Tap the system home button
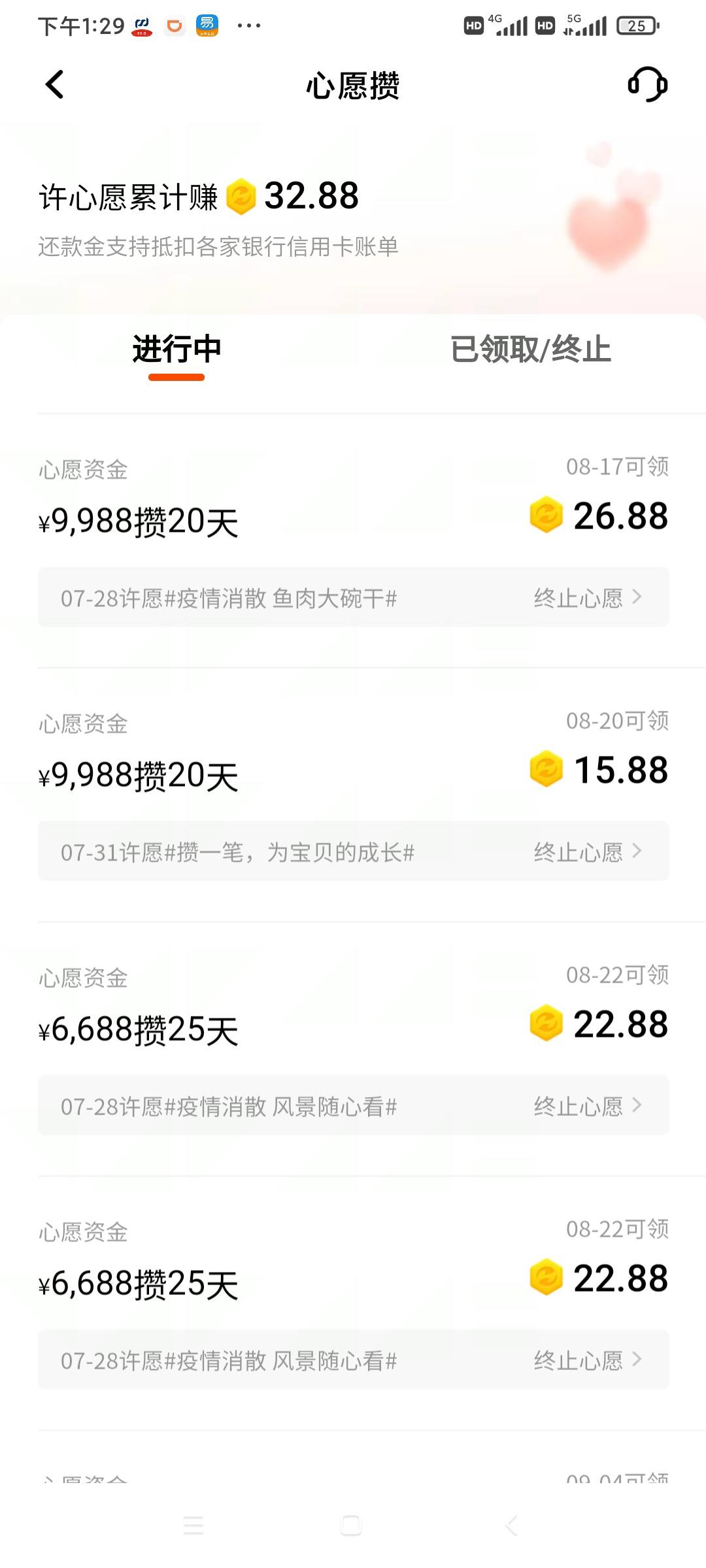Image resolution: width=706 pixels, height=1568 pixels. click(x=351, y=1526)
